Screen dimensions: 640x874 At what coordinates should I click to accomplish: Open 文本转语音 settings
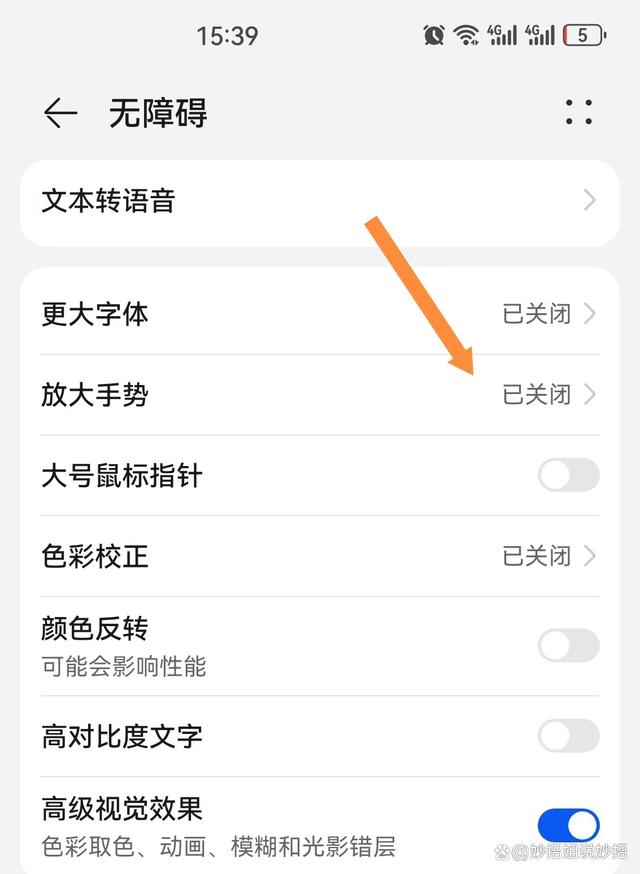320,201
